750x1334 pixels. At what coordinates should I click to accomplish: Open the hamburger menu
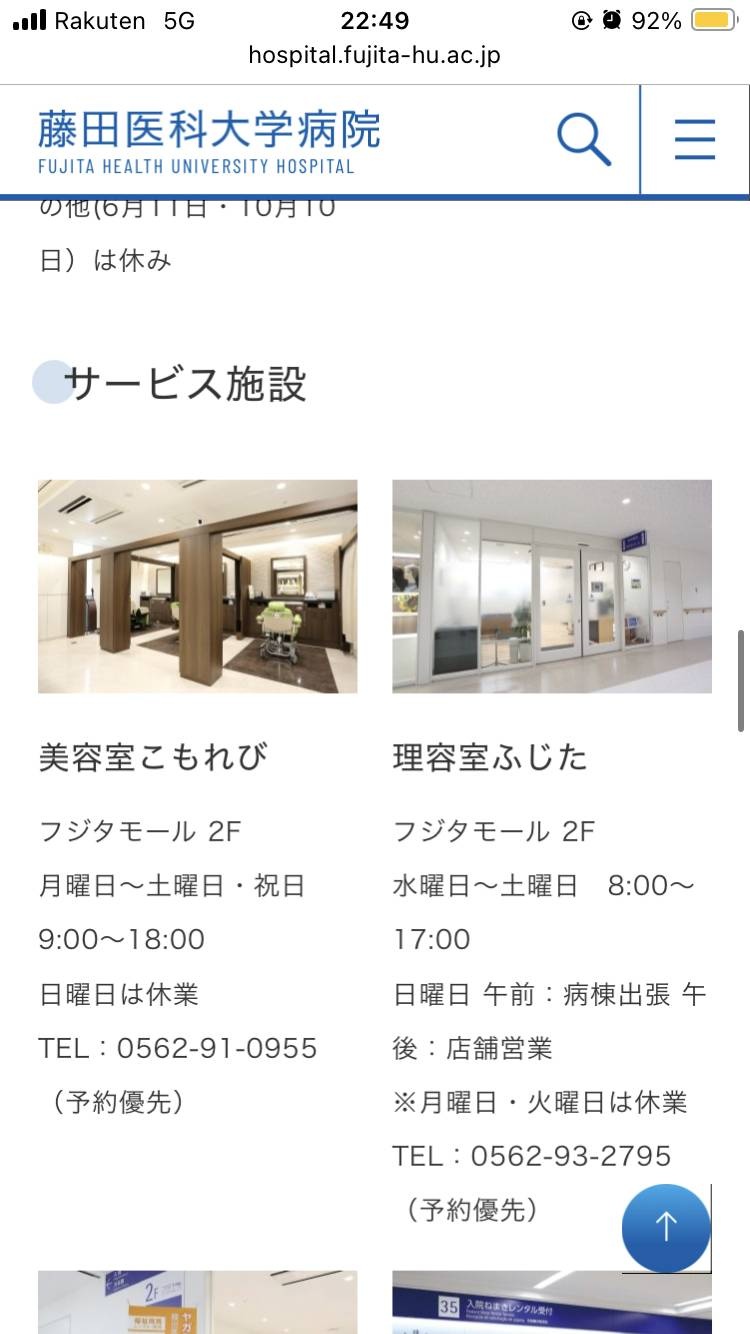coord(695,139)
